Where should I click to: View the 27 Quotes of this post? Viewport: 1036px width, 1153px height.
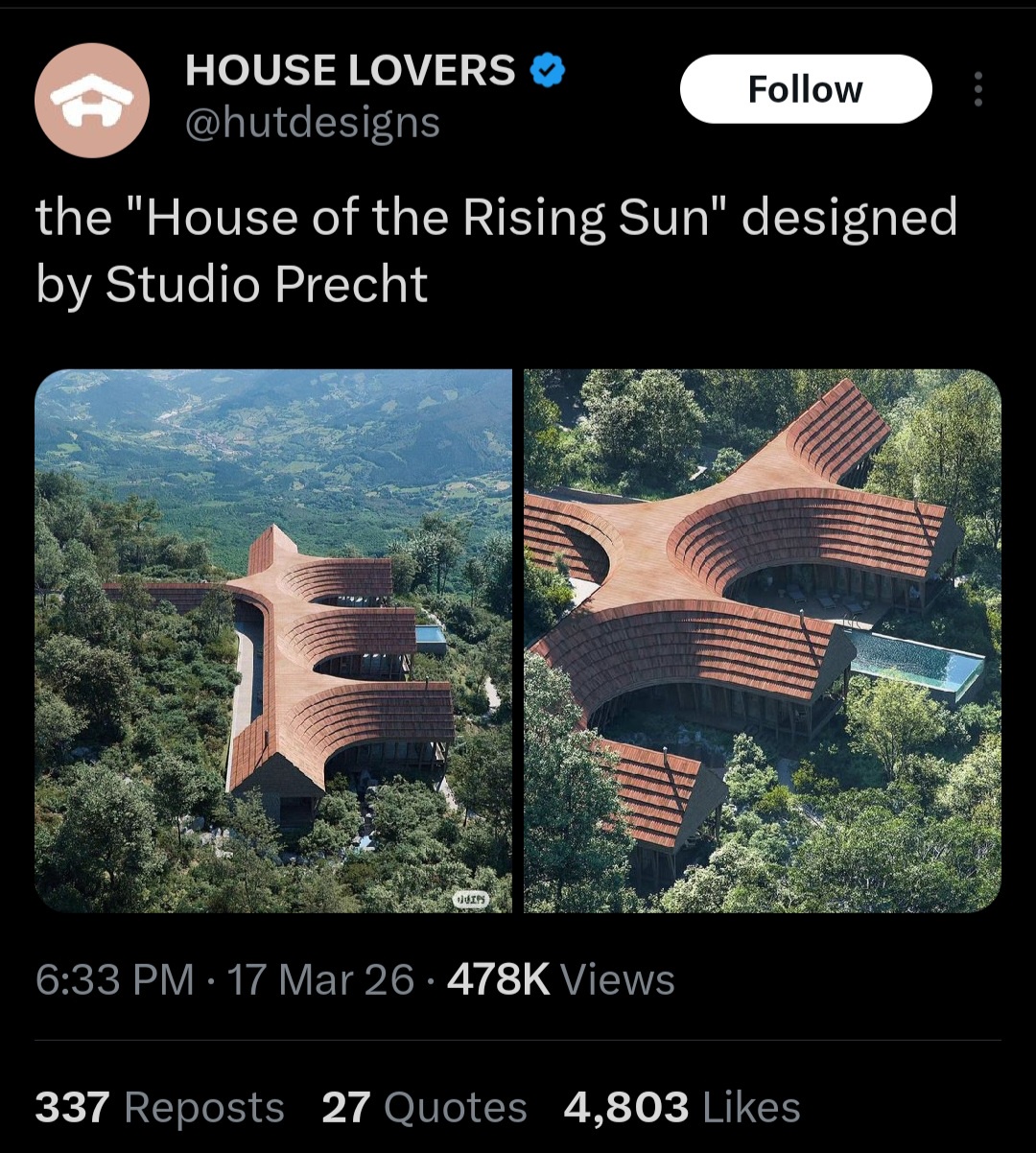pos(424,1107)
